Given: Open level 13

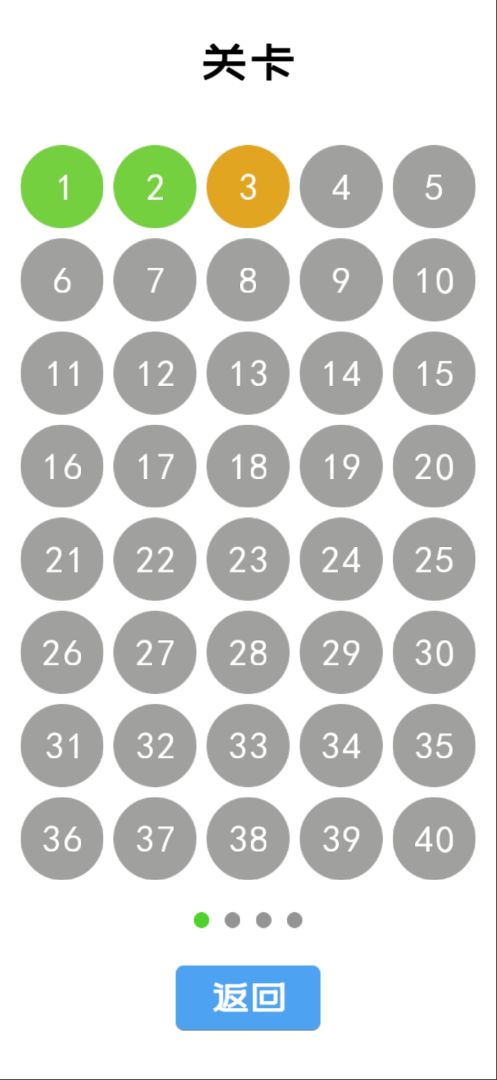Looking at the screenshot, I should point(248,373).
